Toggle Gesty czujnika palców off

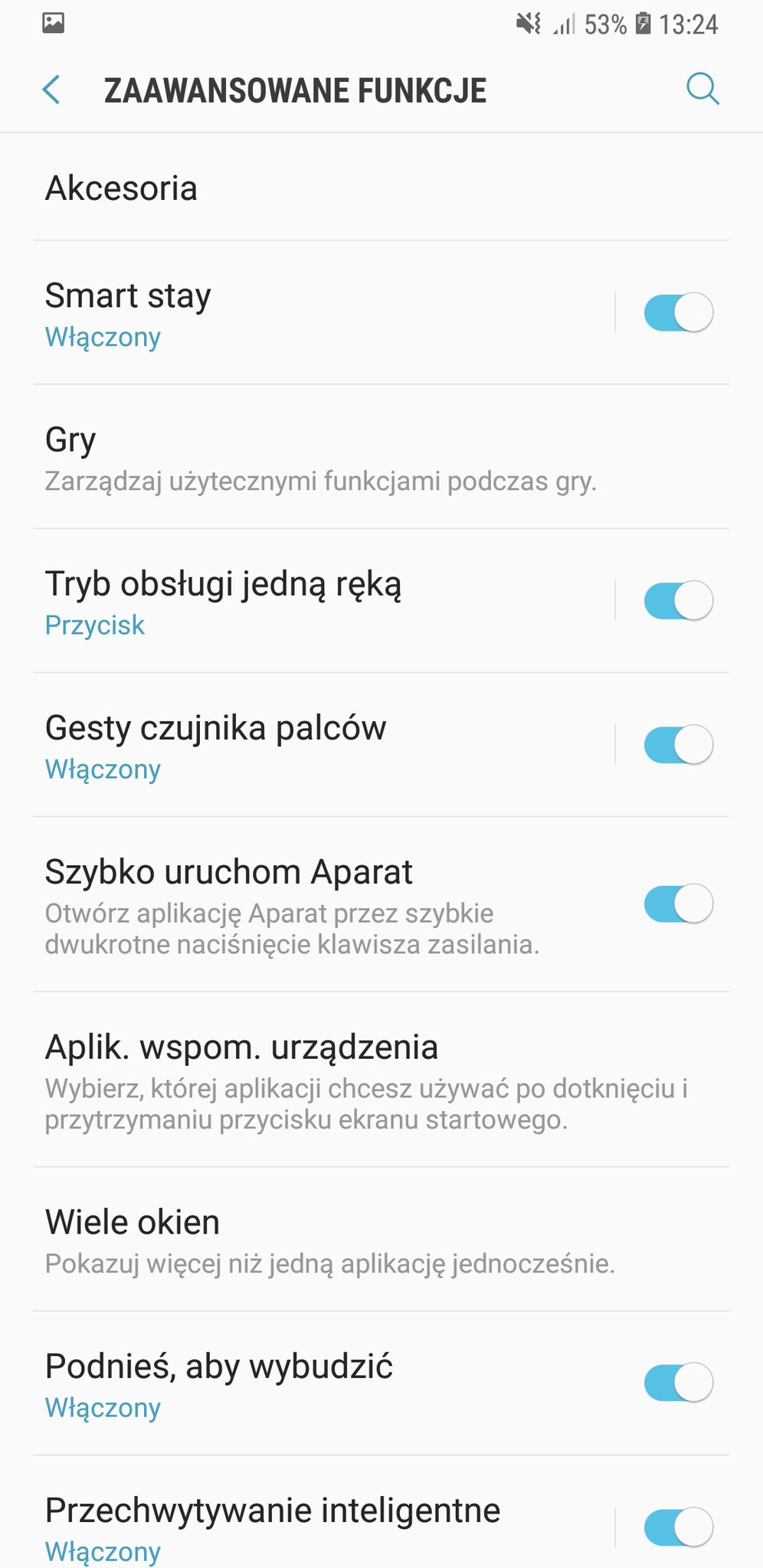point(678,744)
